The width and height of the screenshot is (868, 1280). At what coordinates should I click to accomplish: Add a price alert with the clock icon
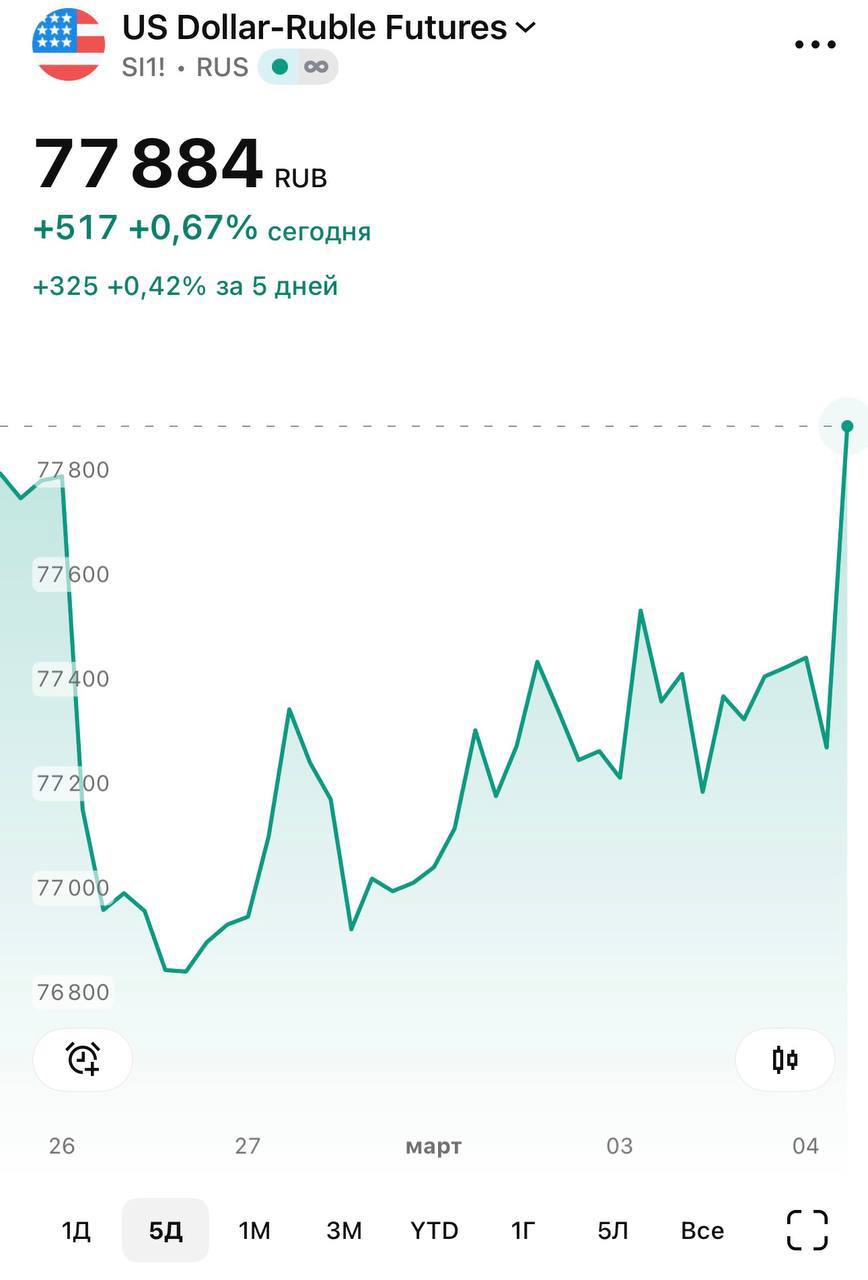click(83, 1059)
